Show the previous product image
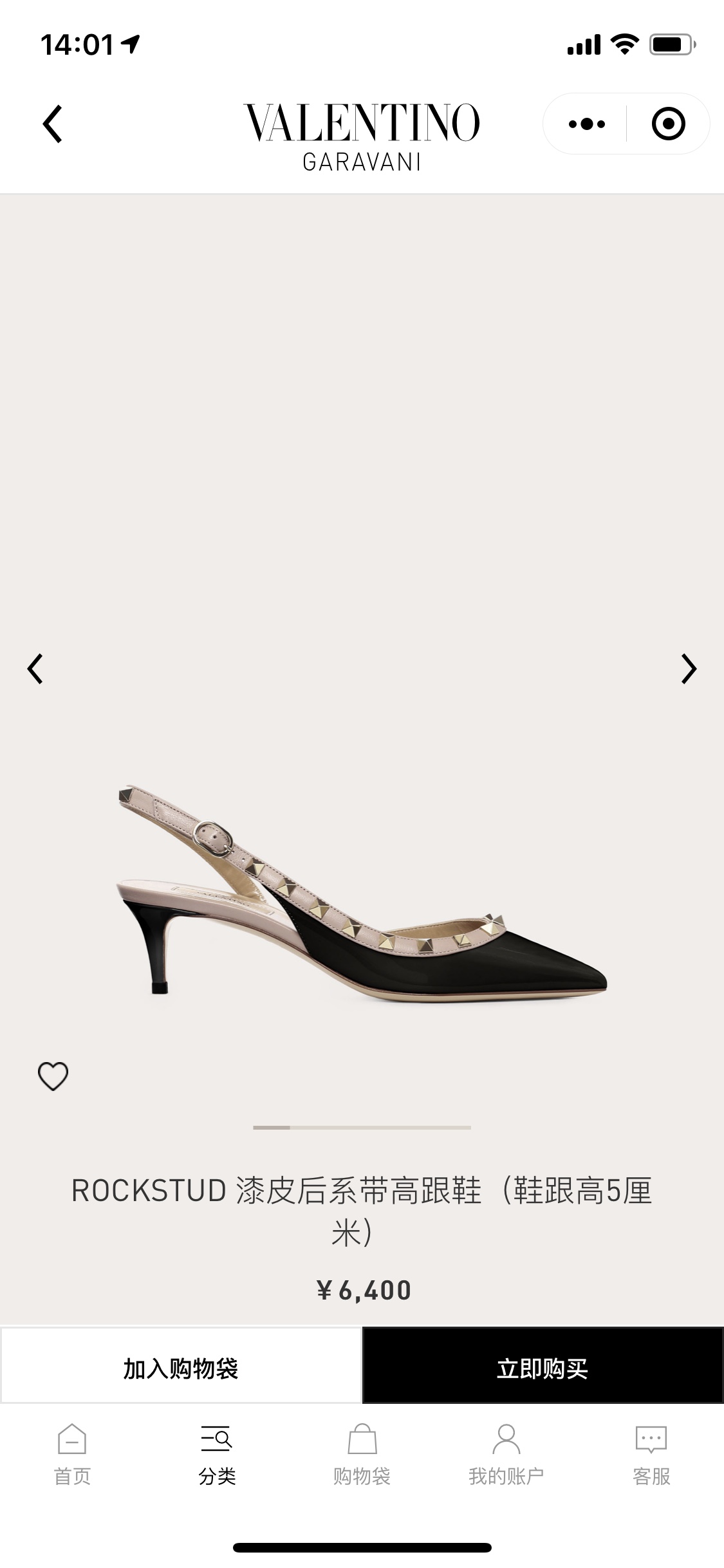724x1568 pixels. [x=35, y=669]
